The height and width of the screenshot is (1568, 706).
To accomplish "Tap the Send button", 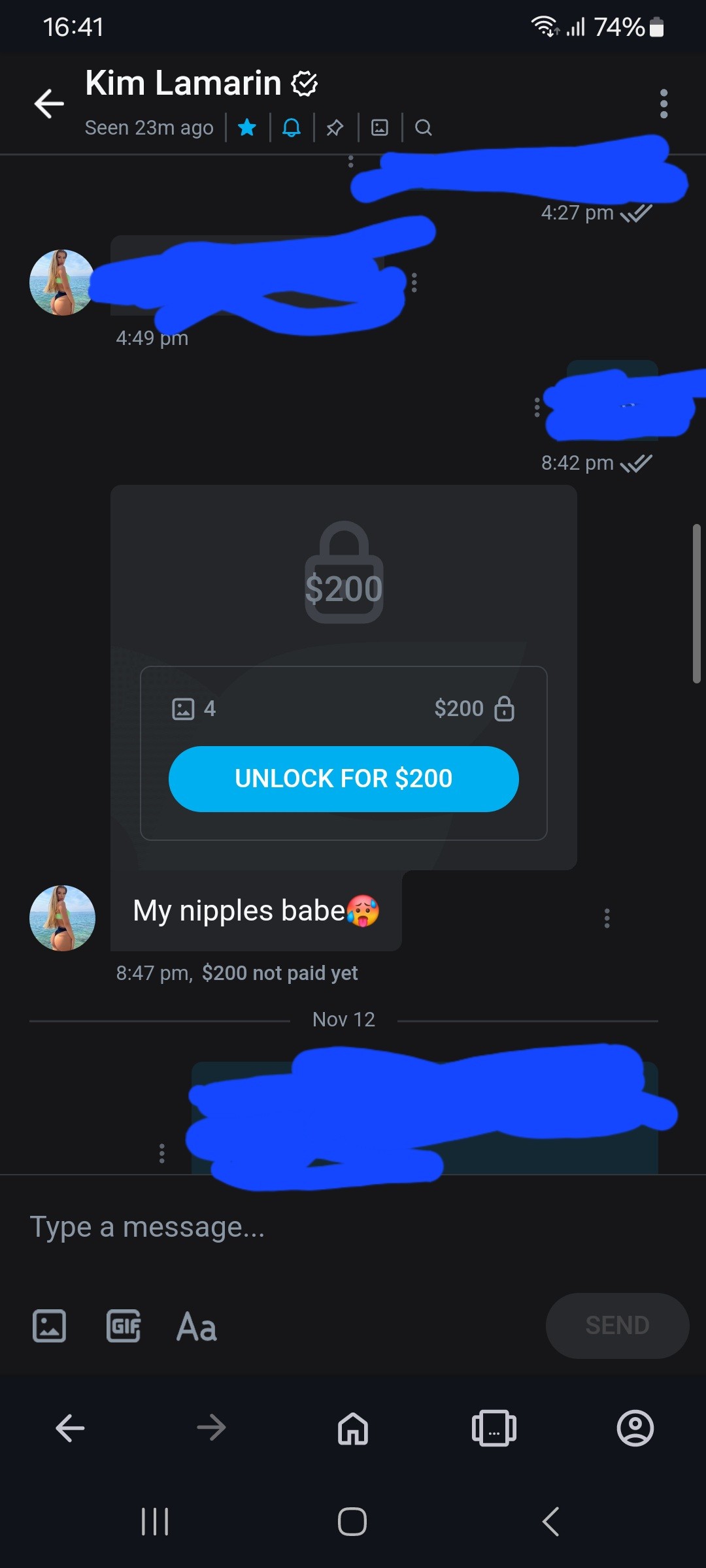I will 617,1326.
